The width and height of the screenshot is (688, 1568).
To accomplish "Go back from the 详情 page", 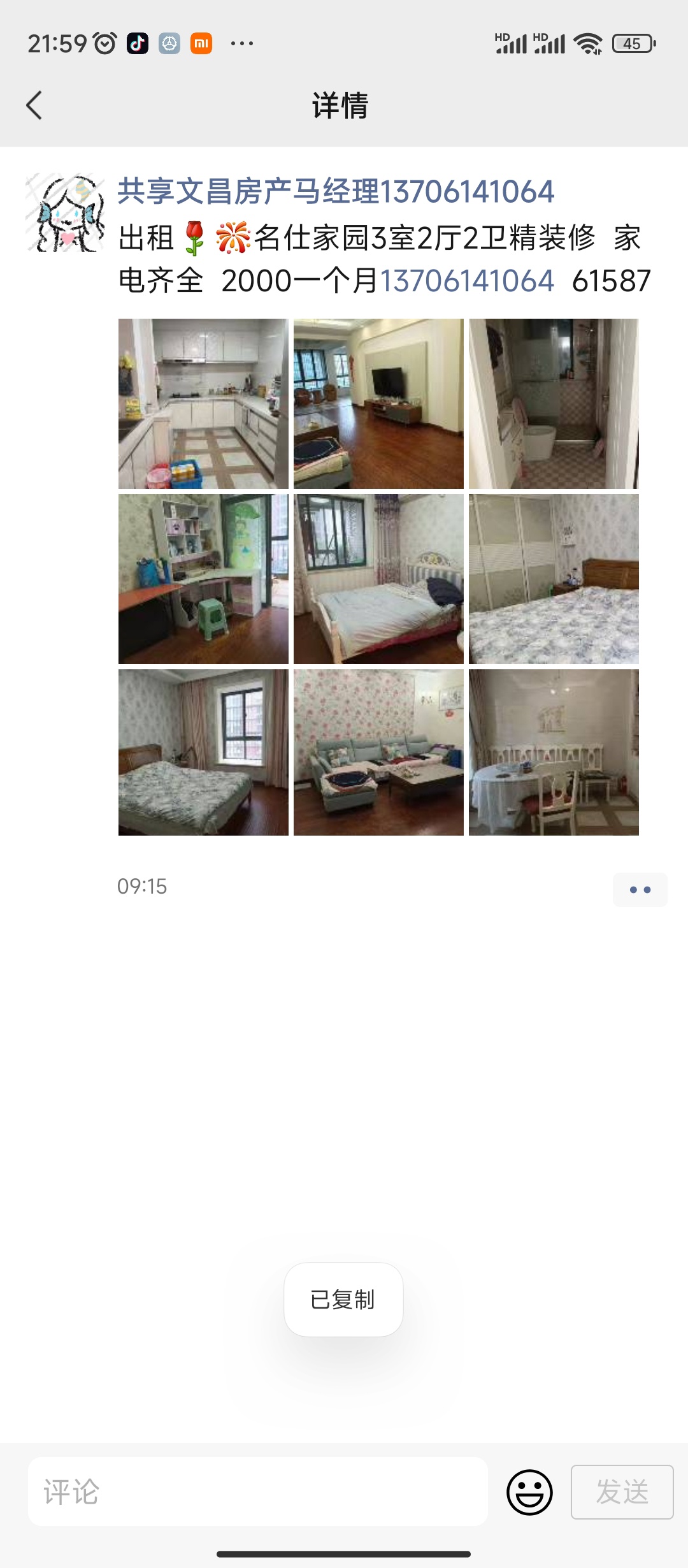I will [34, 105].
